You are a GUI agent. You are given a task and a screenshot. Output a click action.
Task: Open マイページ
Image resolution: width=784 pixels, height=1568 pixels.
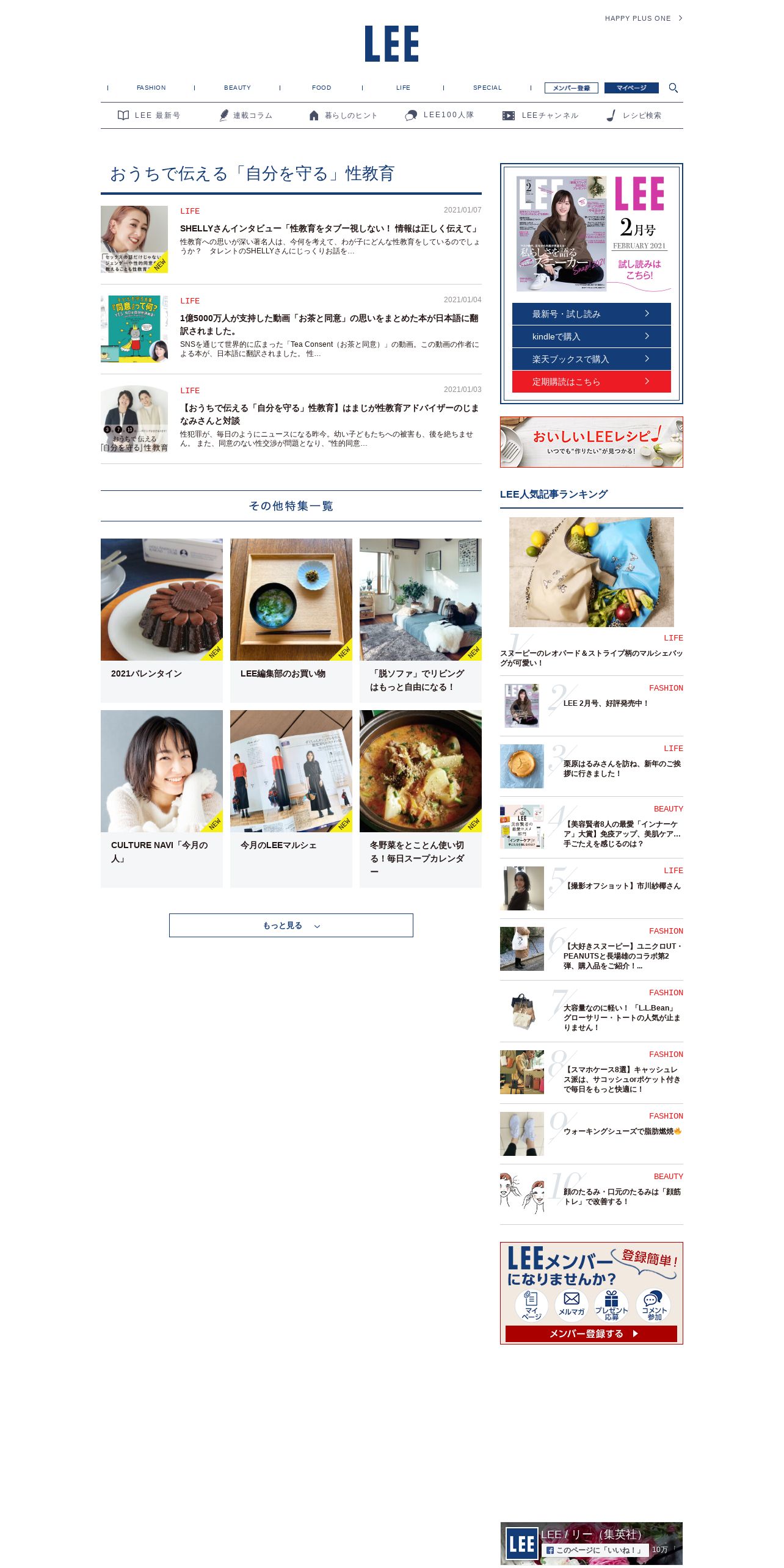click(x=631, y=88)
